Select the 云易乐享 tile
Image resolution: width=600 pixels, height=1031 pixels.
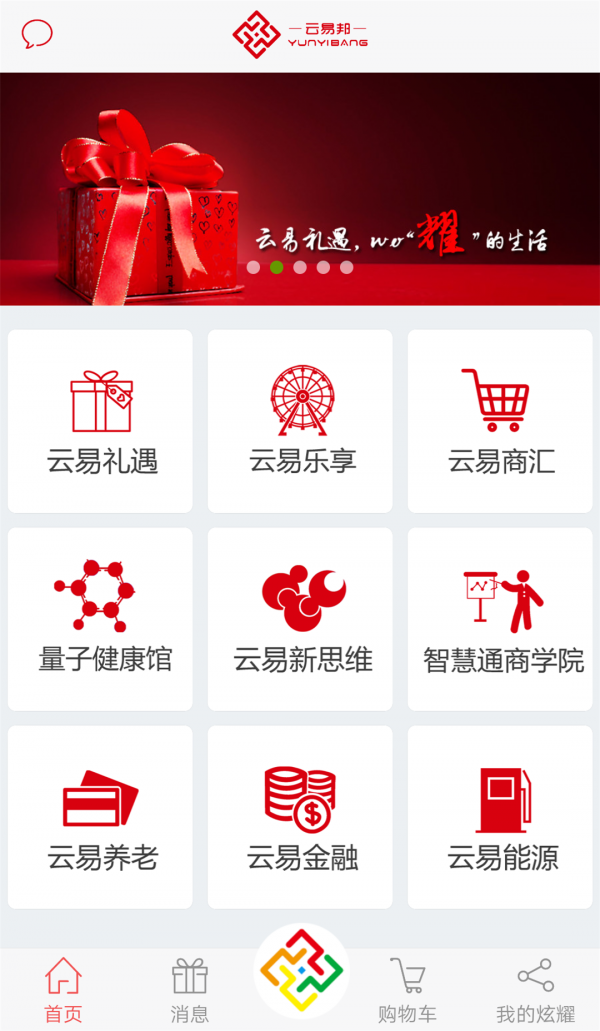pyautogui.click(x=300, y=421)
